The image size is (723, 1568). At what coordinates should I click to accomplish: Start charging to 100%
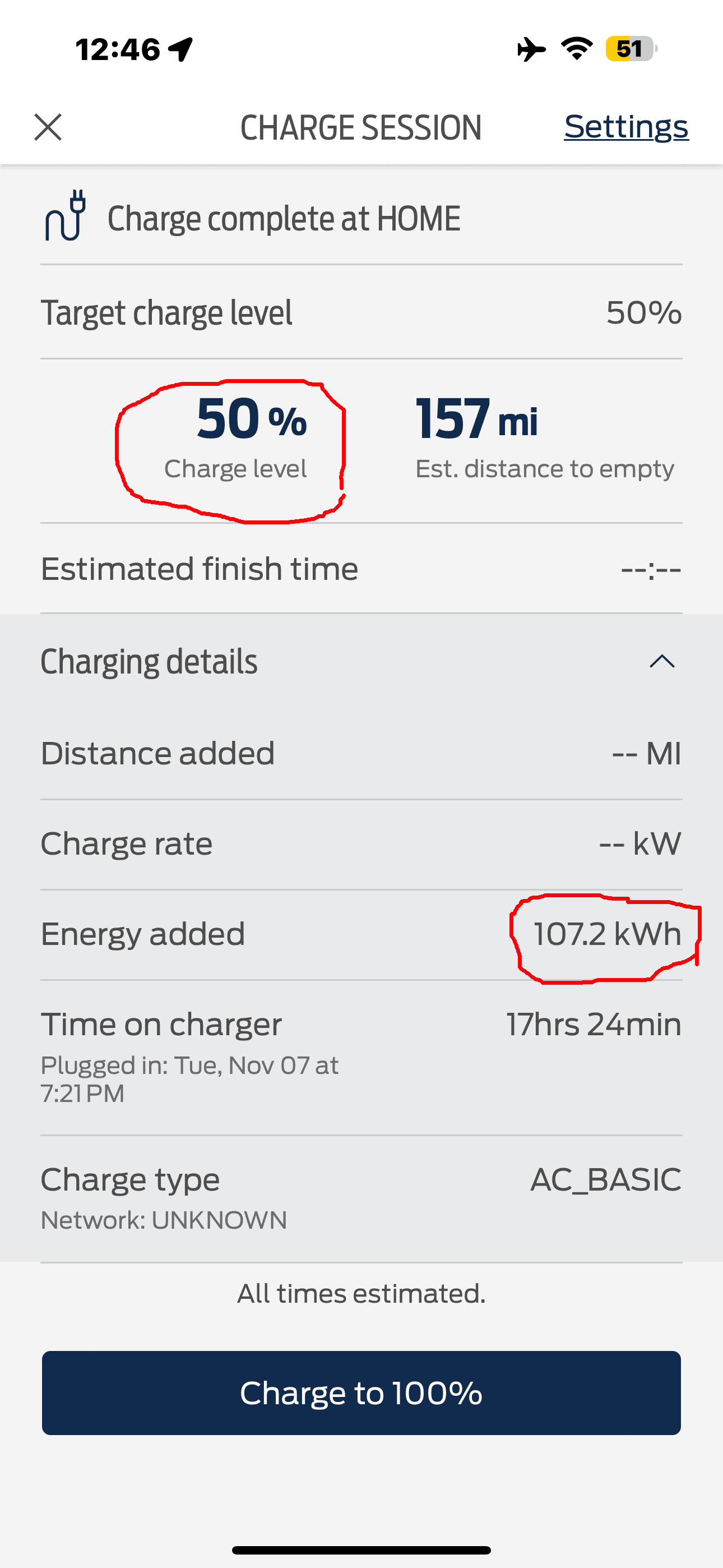[361, 1392]
